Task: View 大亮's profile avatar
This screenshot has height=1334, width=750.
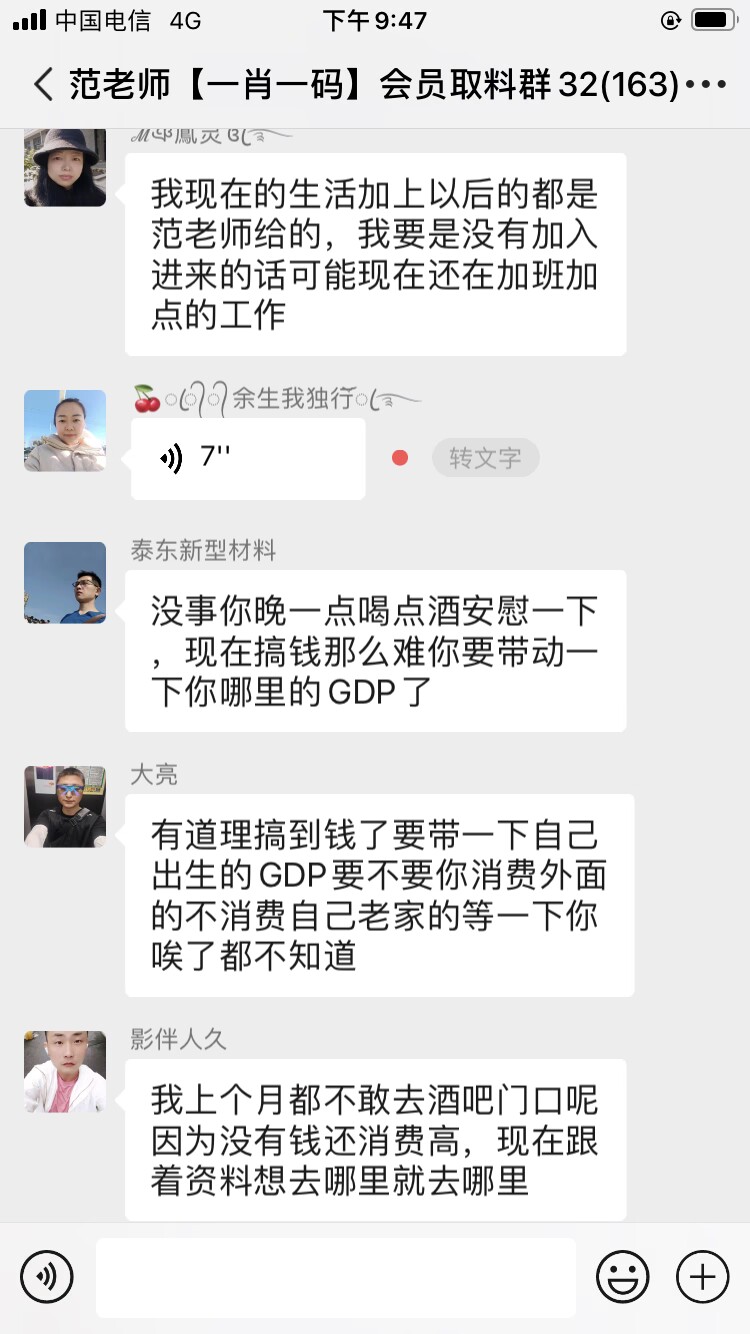Action: pyautogui.click(x=65, y=807)
